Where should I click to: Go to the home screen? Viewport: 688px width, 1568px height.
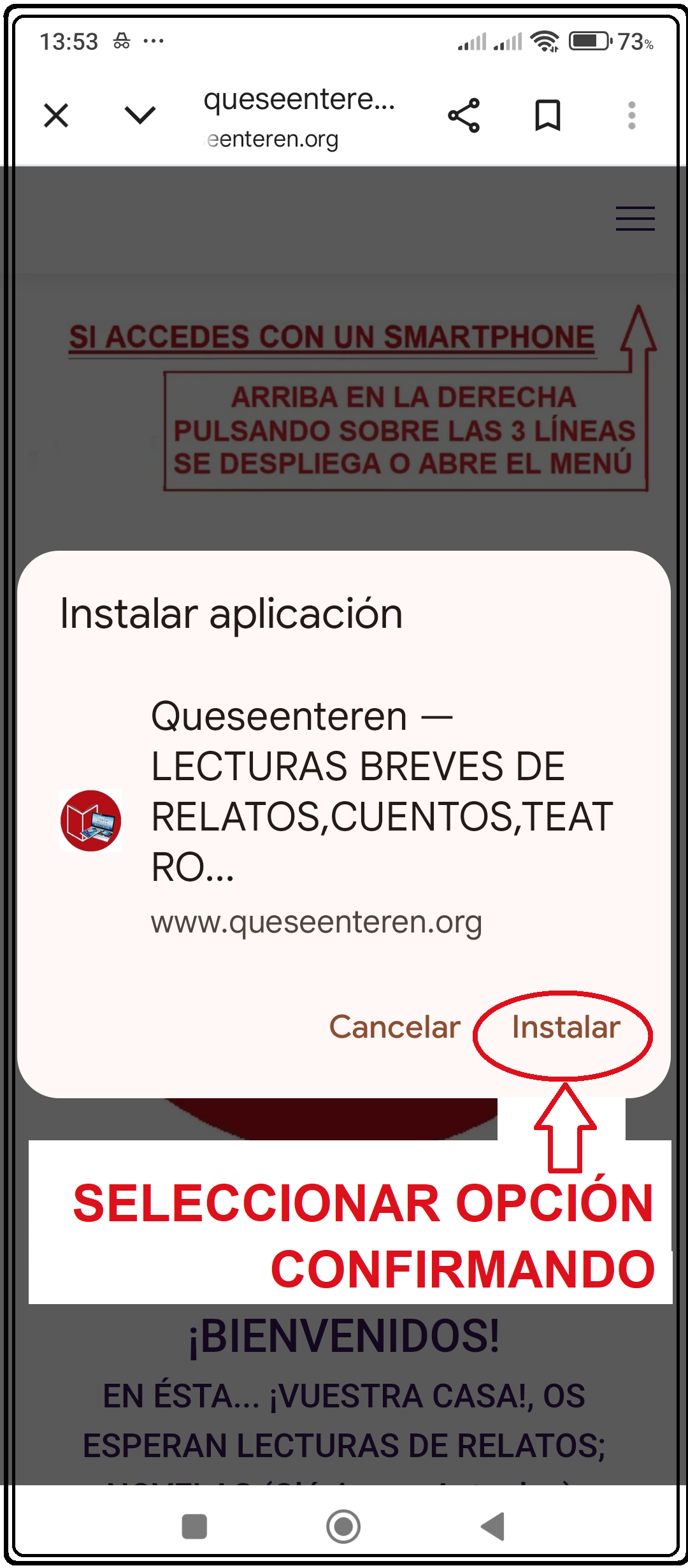343,1526
